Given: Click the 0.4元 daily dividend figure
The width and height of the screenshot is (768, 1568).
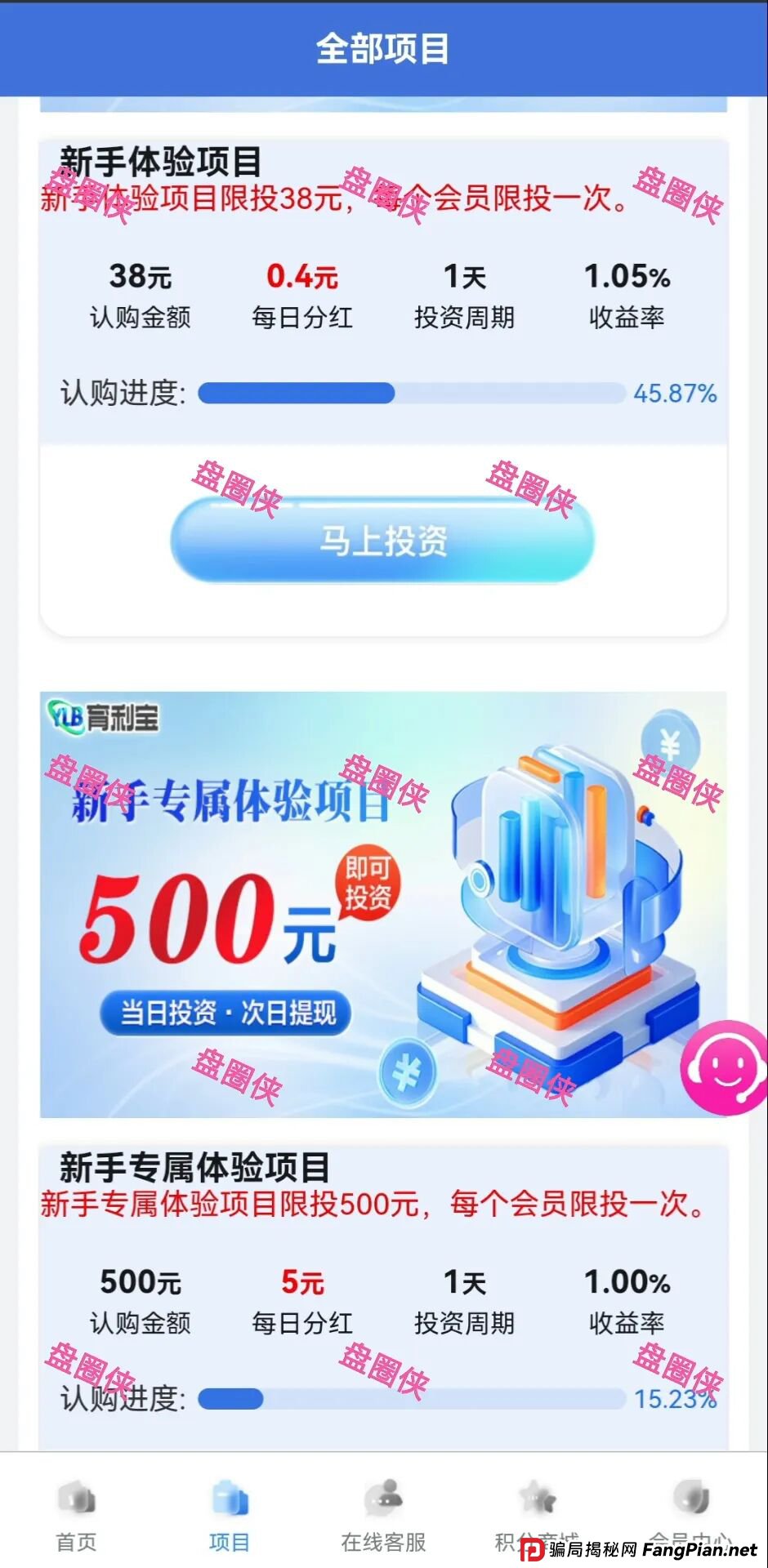Looking at the screenshot, I should pos(304,276).
